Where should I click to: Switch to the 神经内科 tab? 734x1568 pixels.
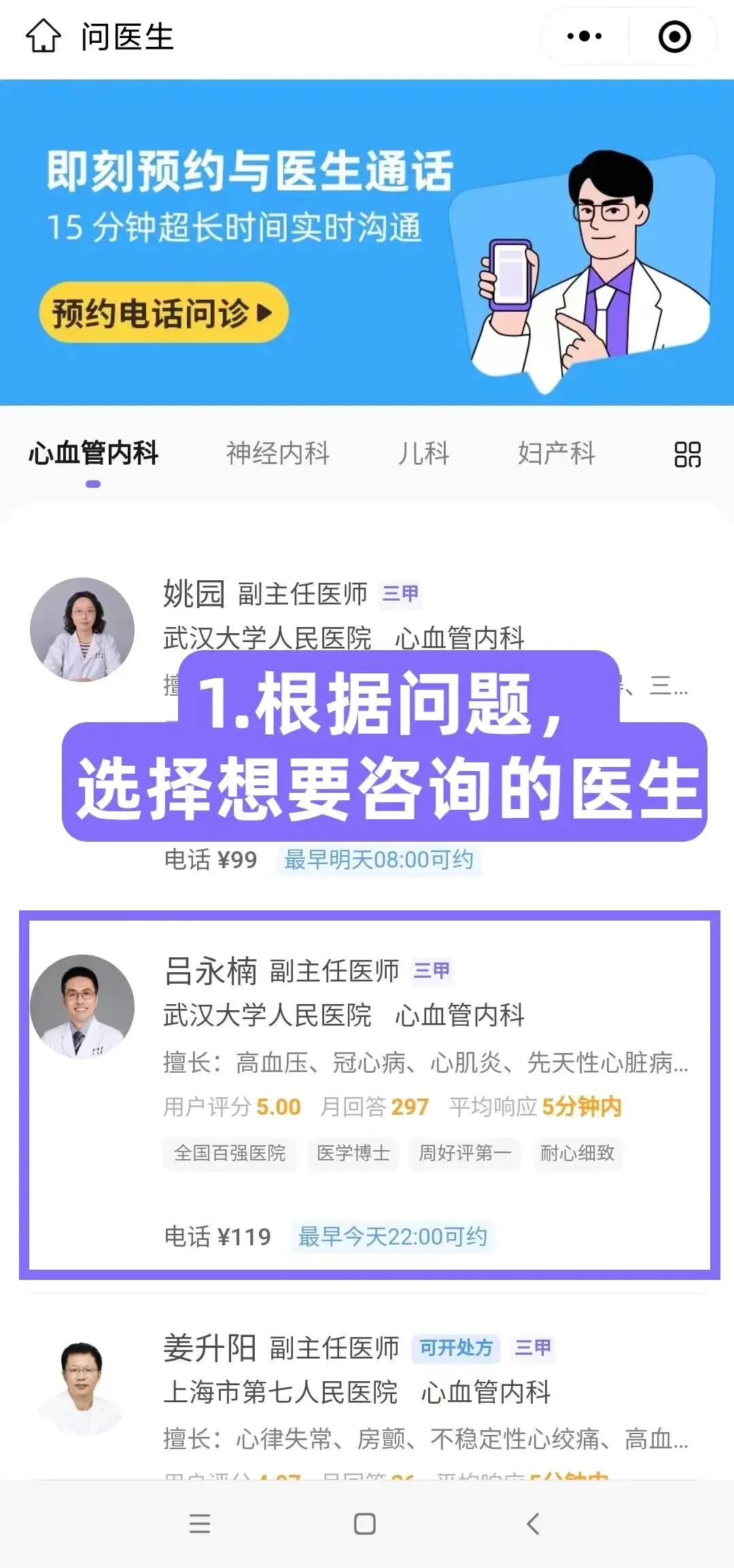tap(277, 452)
